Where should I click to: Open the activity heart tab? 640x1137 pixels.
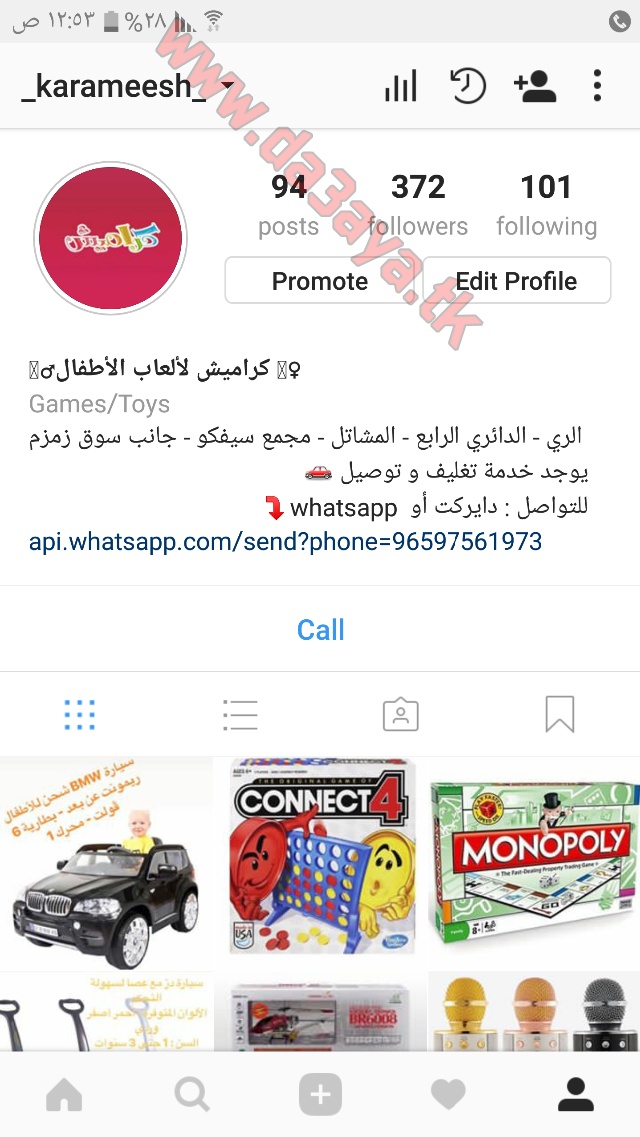pyautogui.click(x=448, y=1094)
